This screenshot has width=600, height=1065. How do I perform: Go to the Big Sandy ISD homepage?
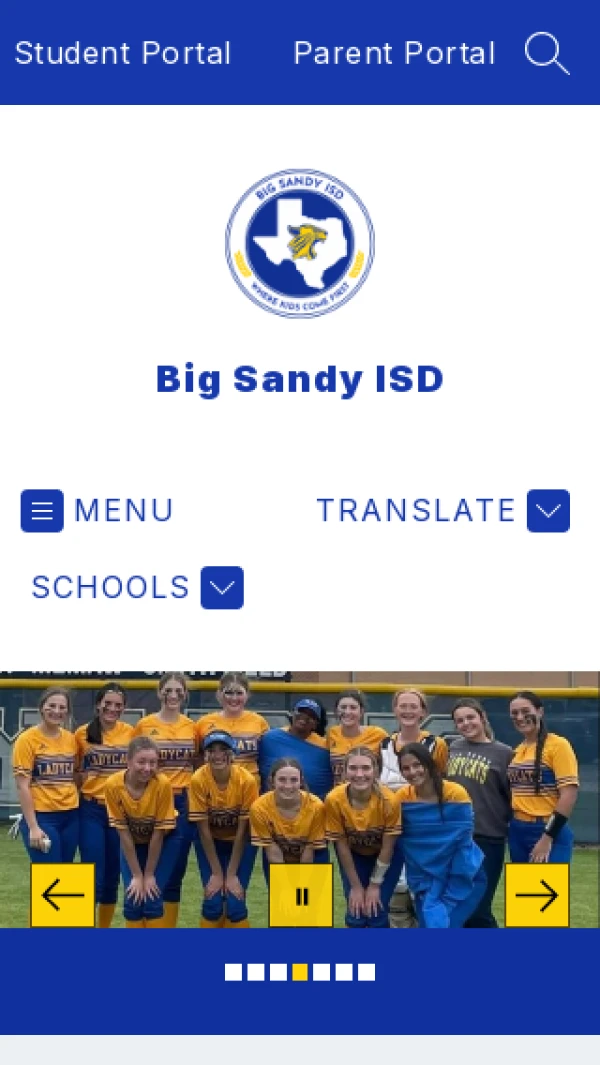tap(299, 244)
